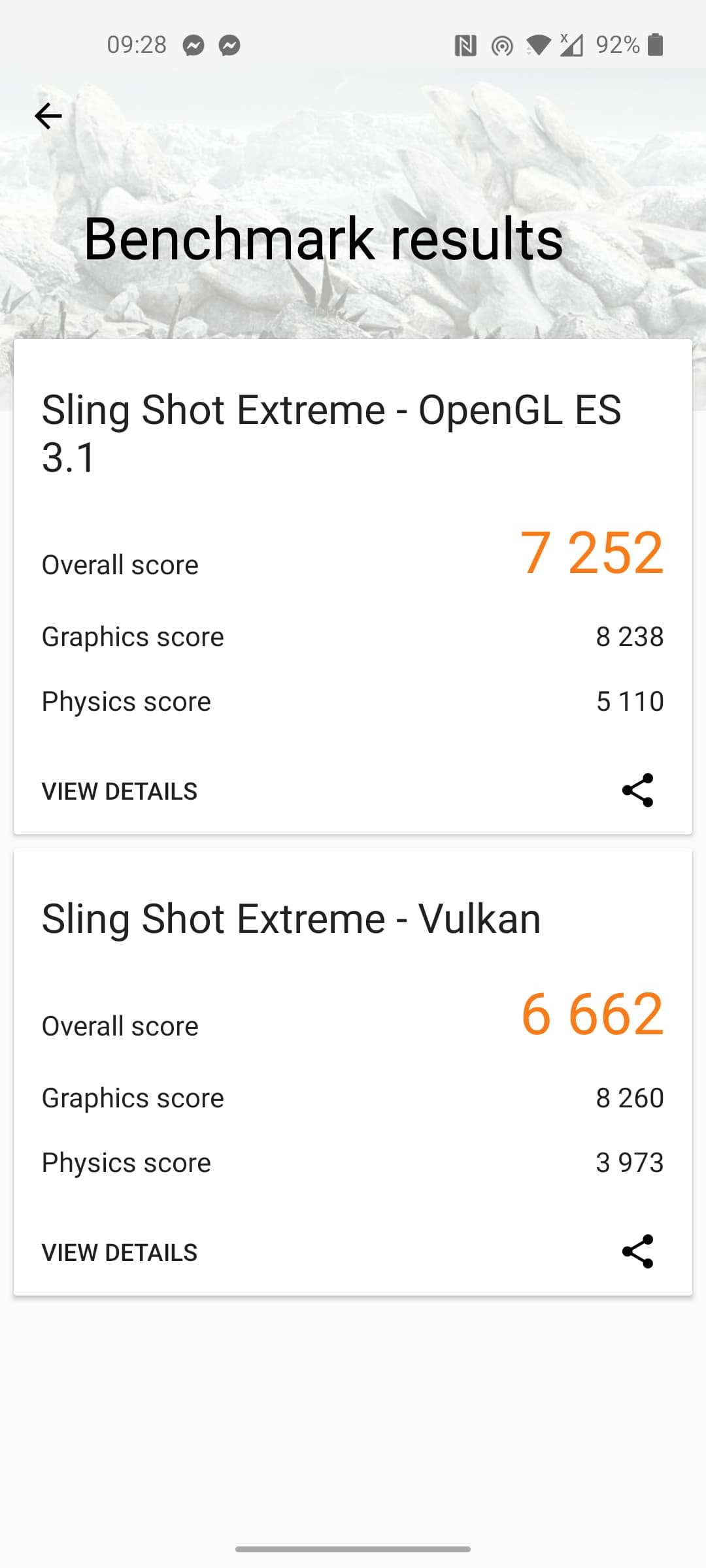
Task: Go back using the arrow icon
Action: pyautogui.click(x=48, y=117)
